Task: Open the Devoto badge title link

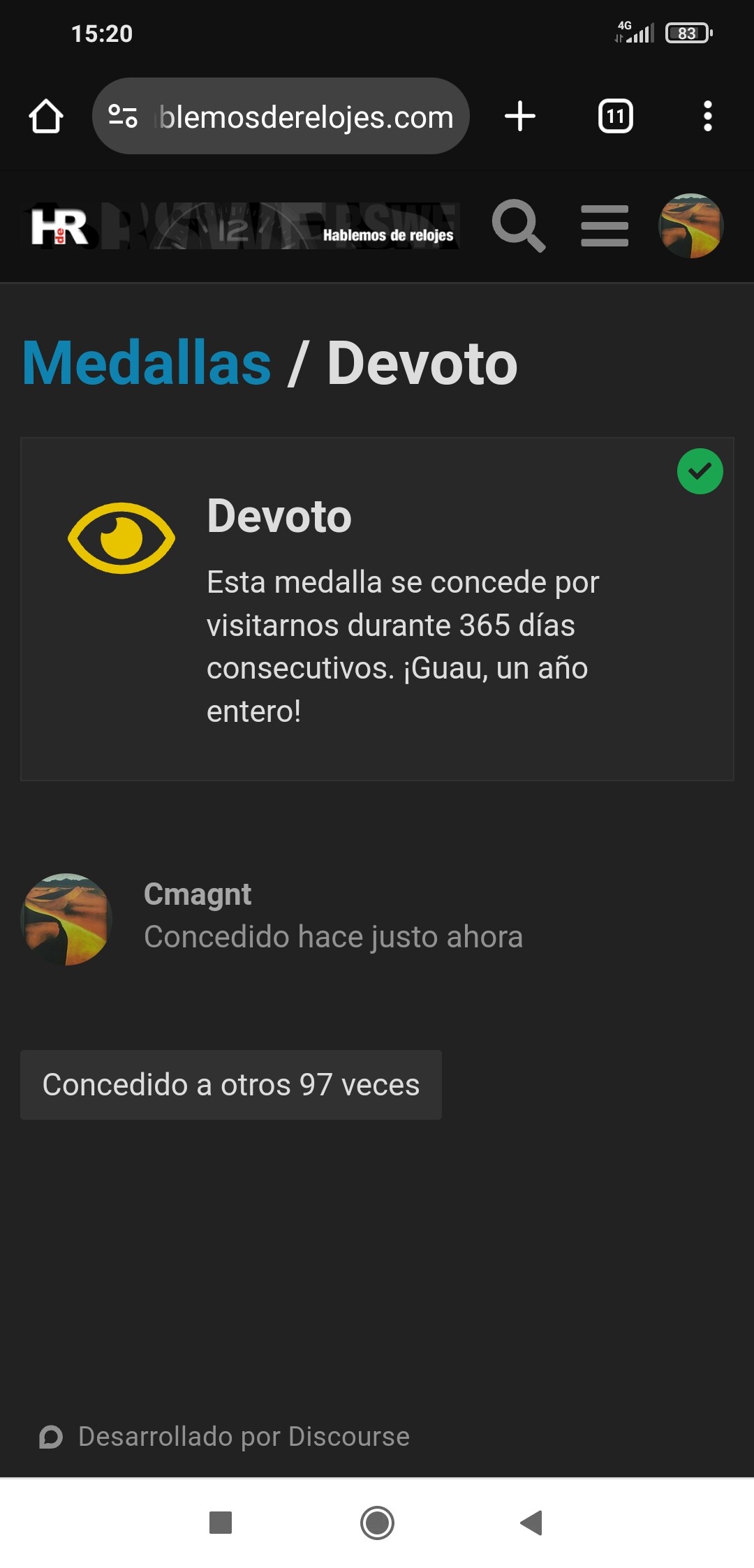Action: coord(279,517)
